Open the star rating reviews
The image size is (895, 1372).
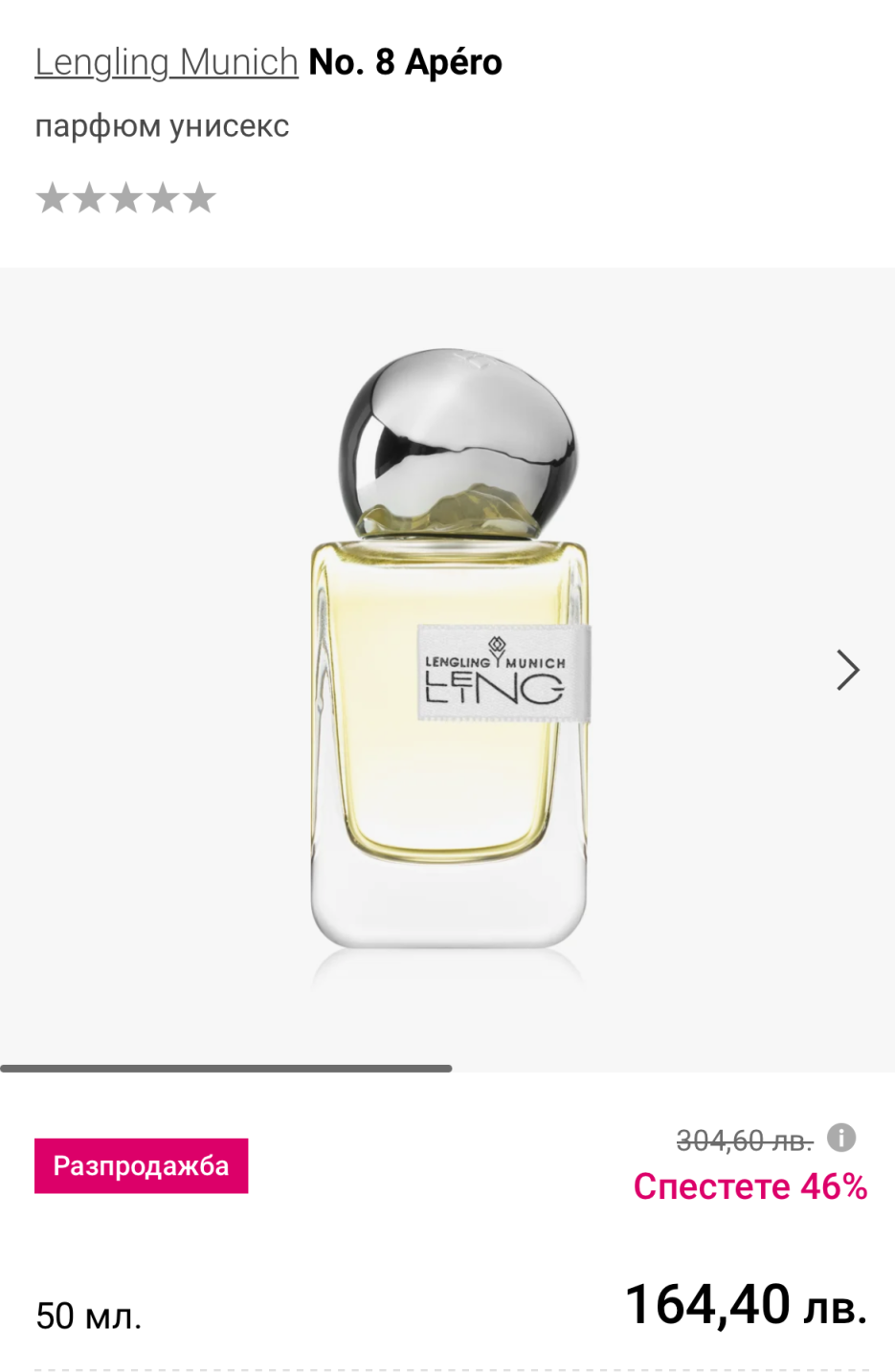[125, 198]
